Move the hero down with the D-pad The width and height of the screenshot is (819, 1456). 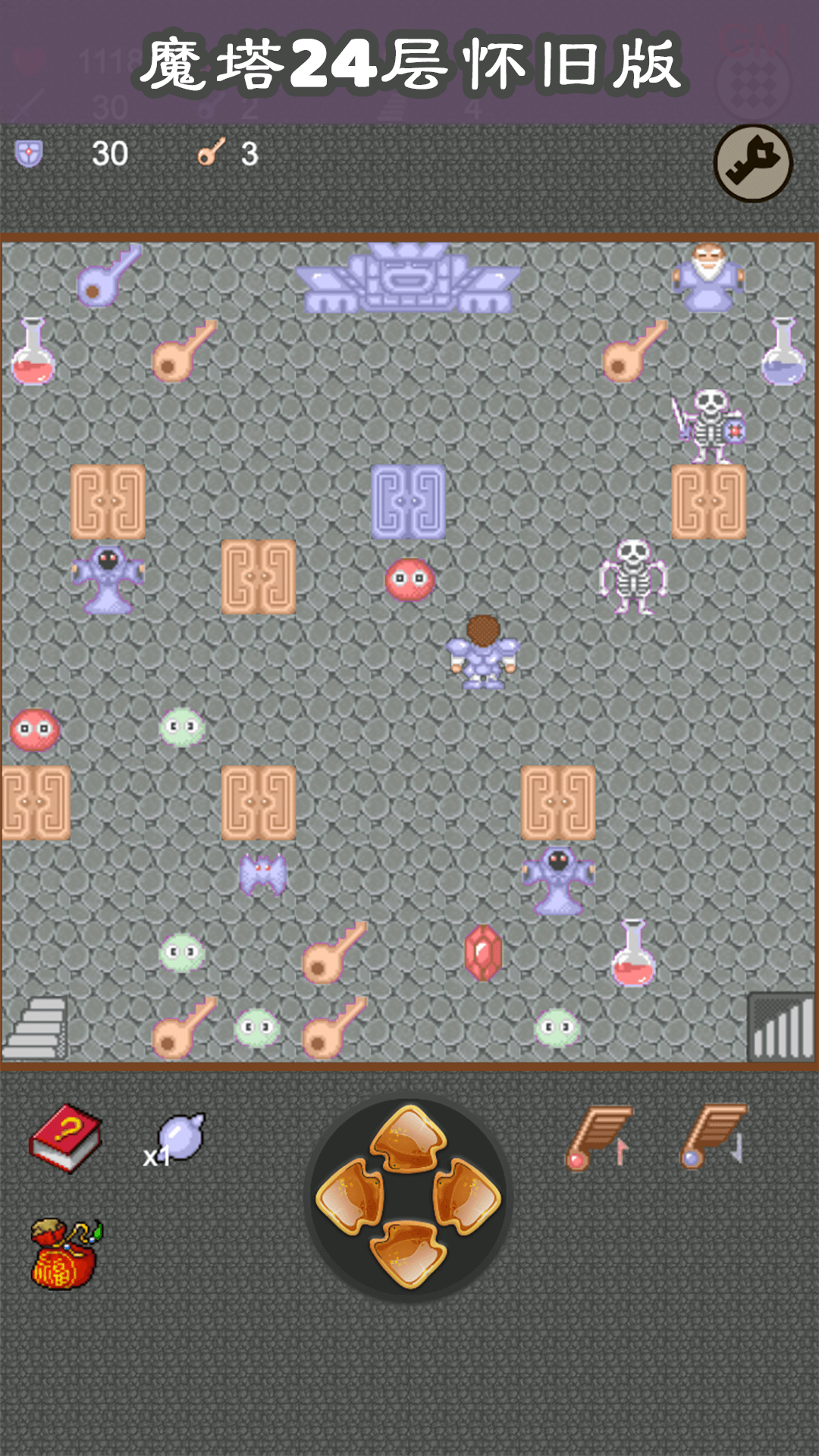(x=408, y=1254)
